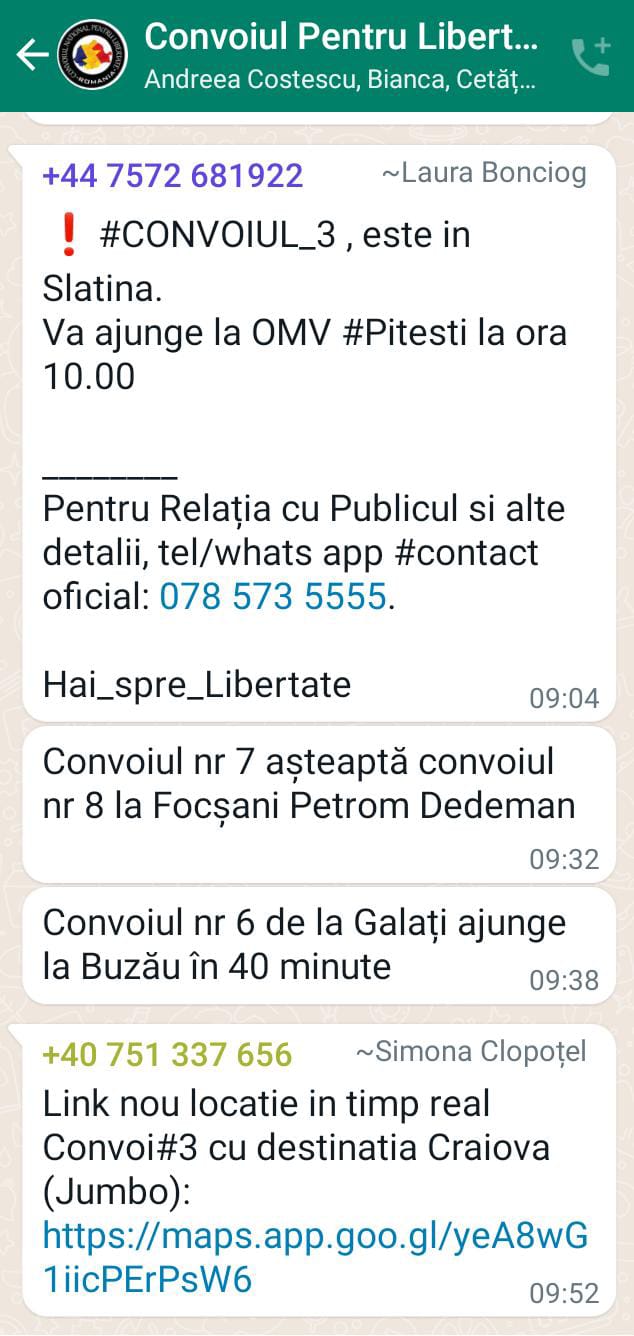Screen dimensions: 634x1336
Task: Tap sender number +44 7572 681922
Action: tap(172, 176)
